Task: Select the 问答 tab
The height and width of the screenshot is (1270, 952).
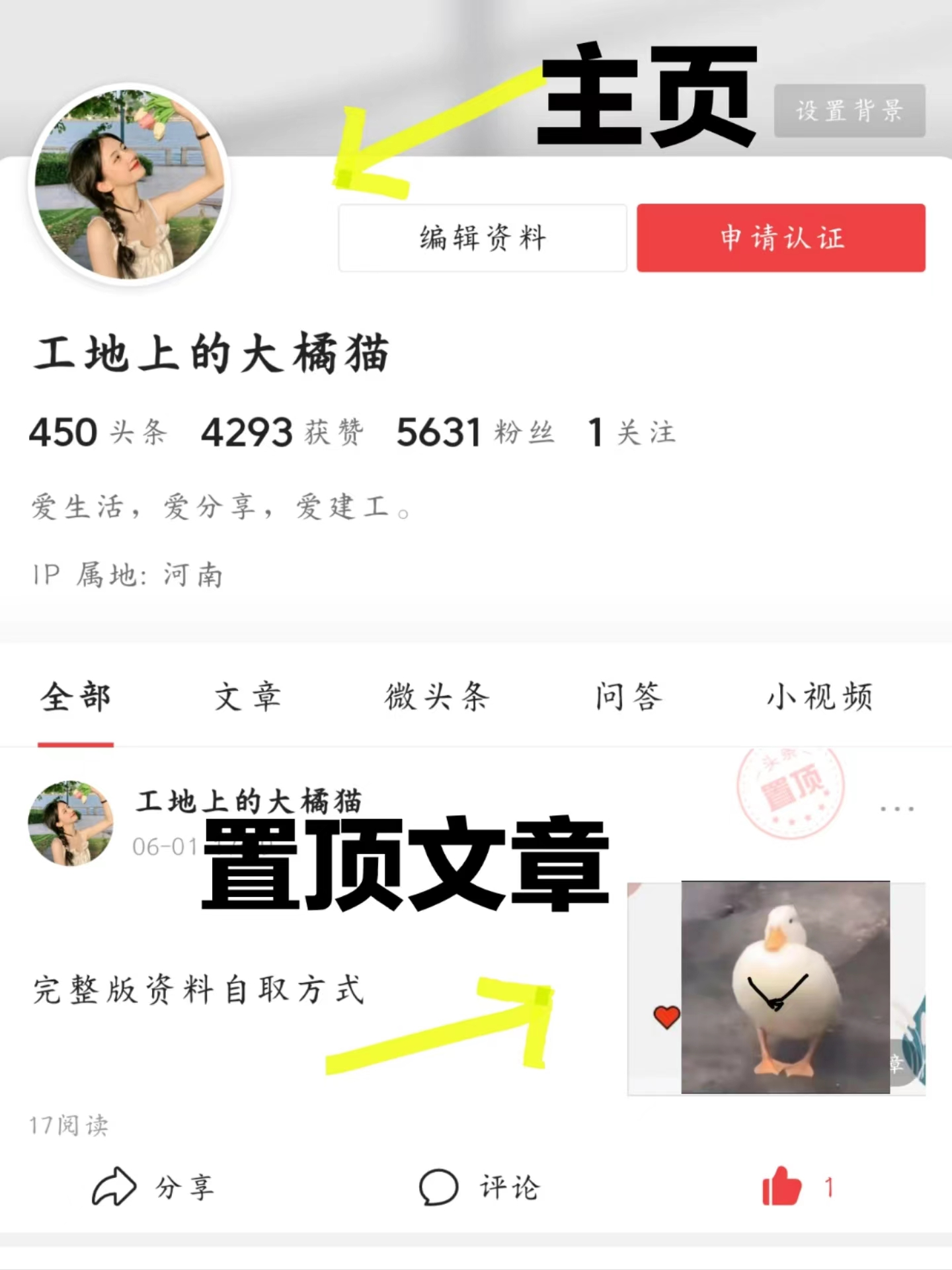Action: point(628,697)
